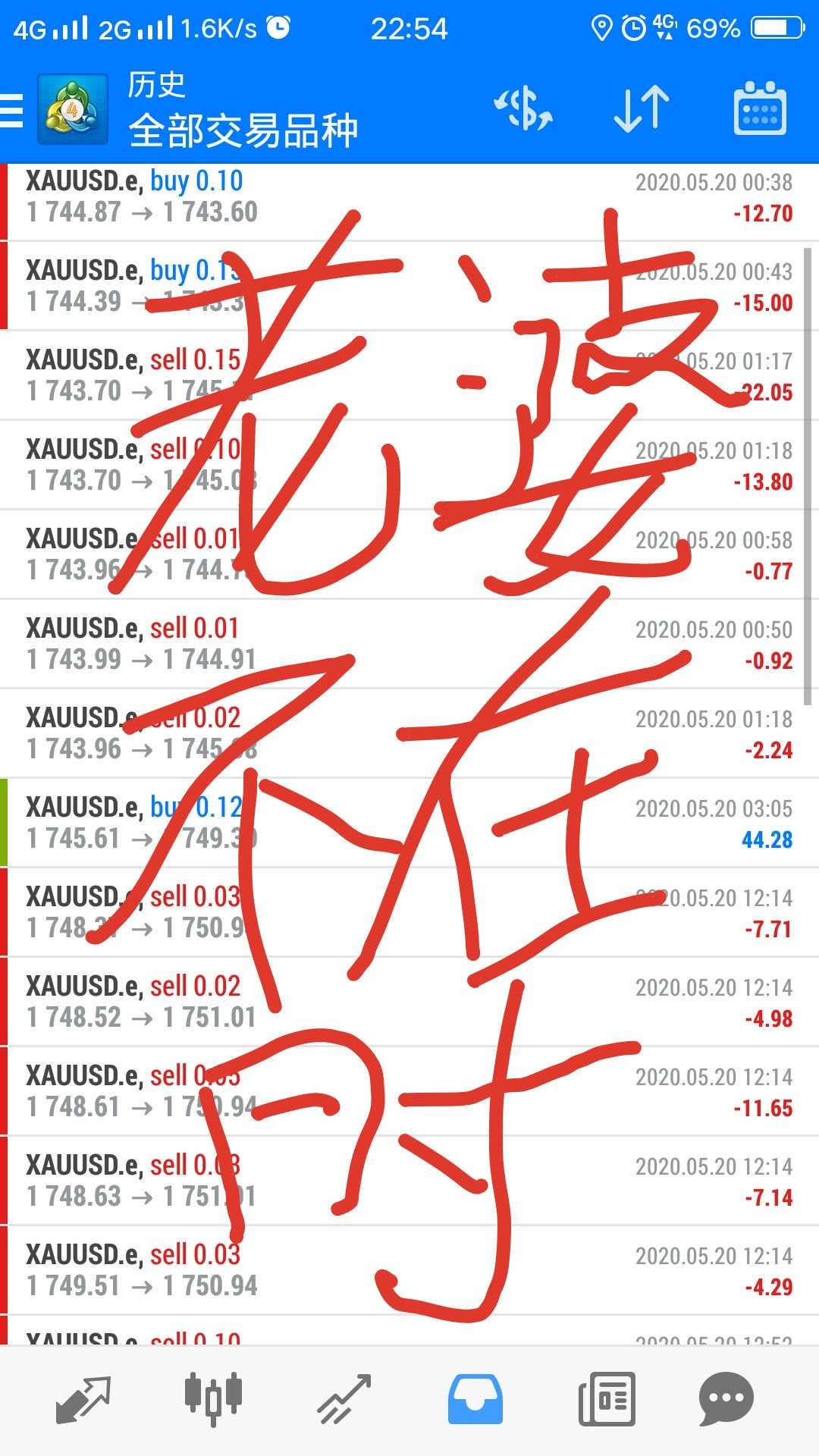Change sort order with arrows icon
The image size is (819, 1456).
click(x=642, y=109)
